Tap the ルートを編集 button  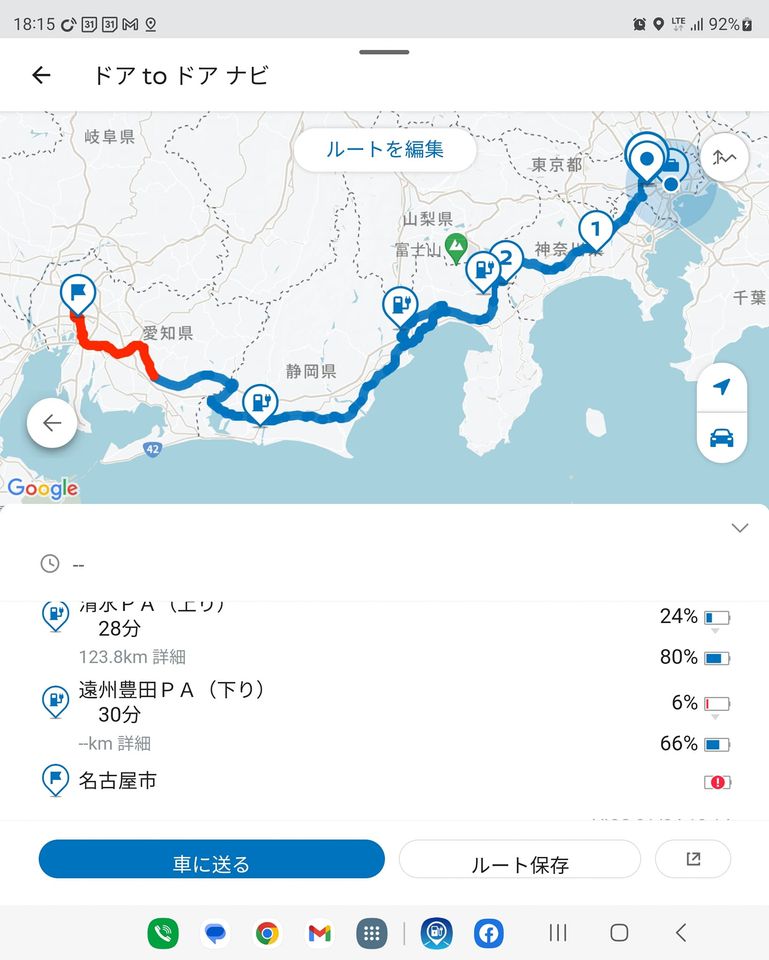point(385,150)
